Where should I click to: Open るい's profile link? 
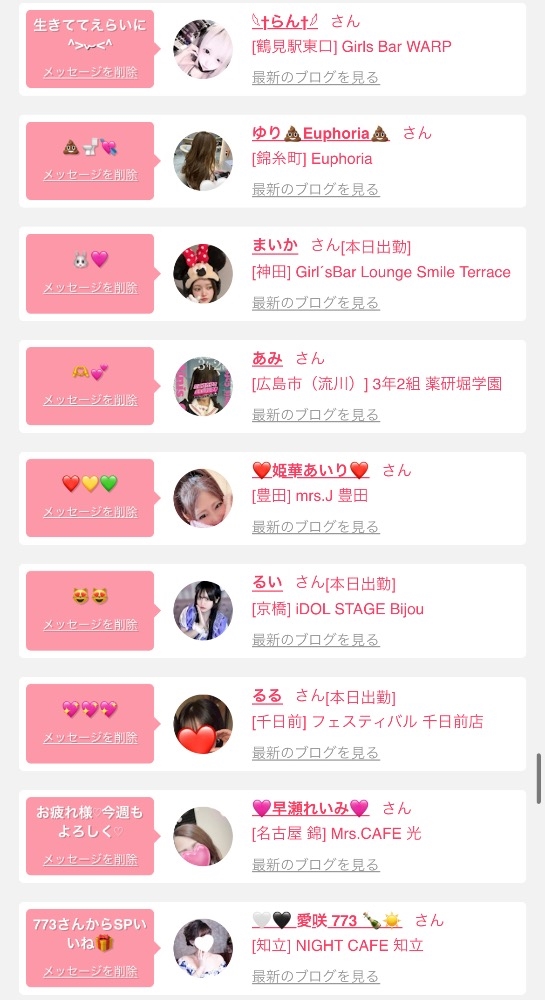coord(267,582)
